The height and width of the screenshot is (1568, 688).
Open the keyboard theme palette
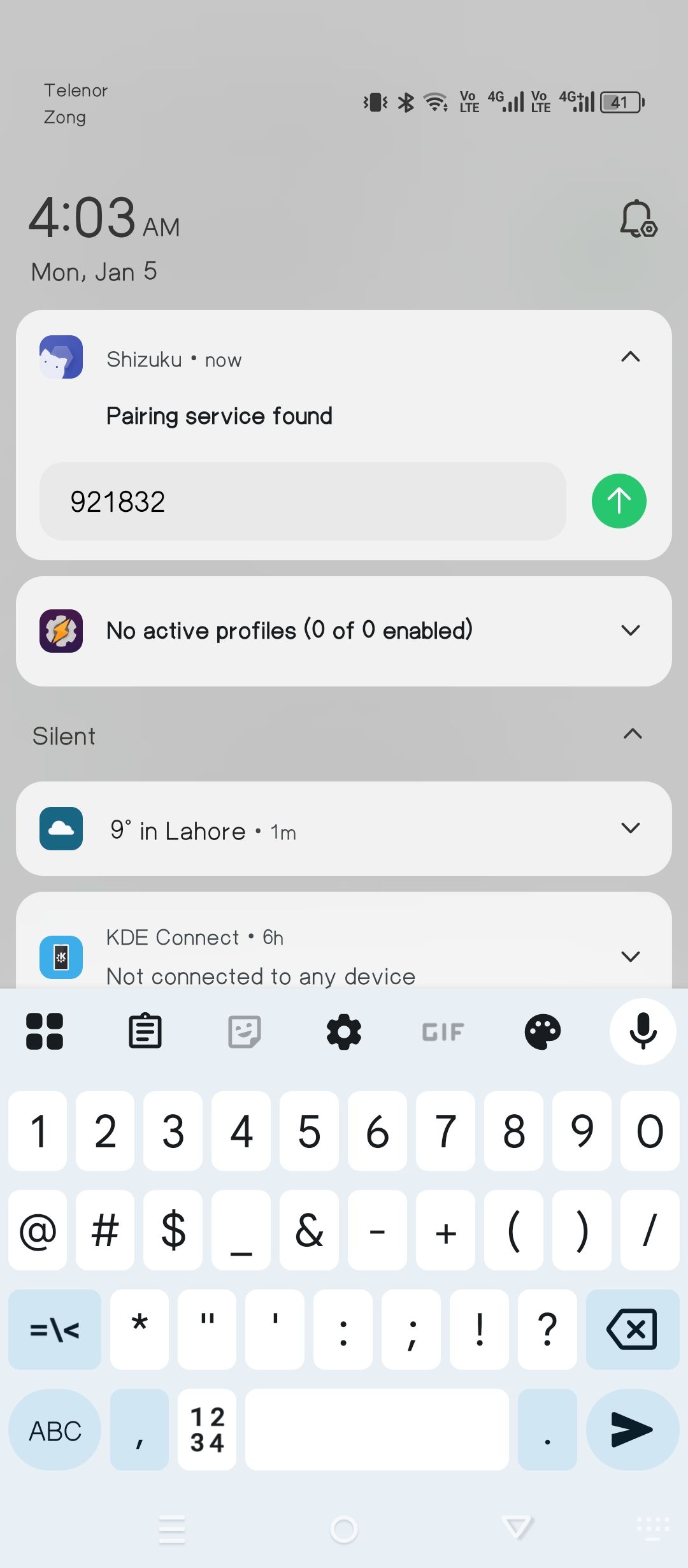click(543, 1031)
